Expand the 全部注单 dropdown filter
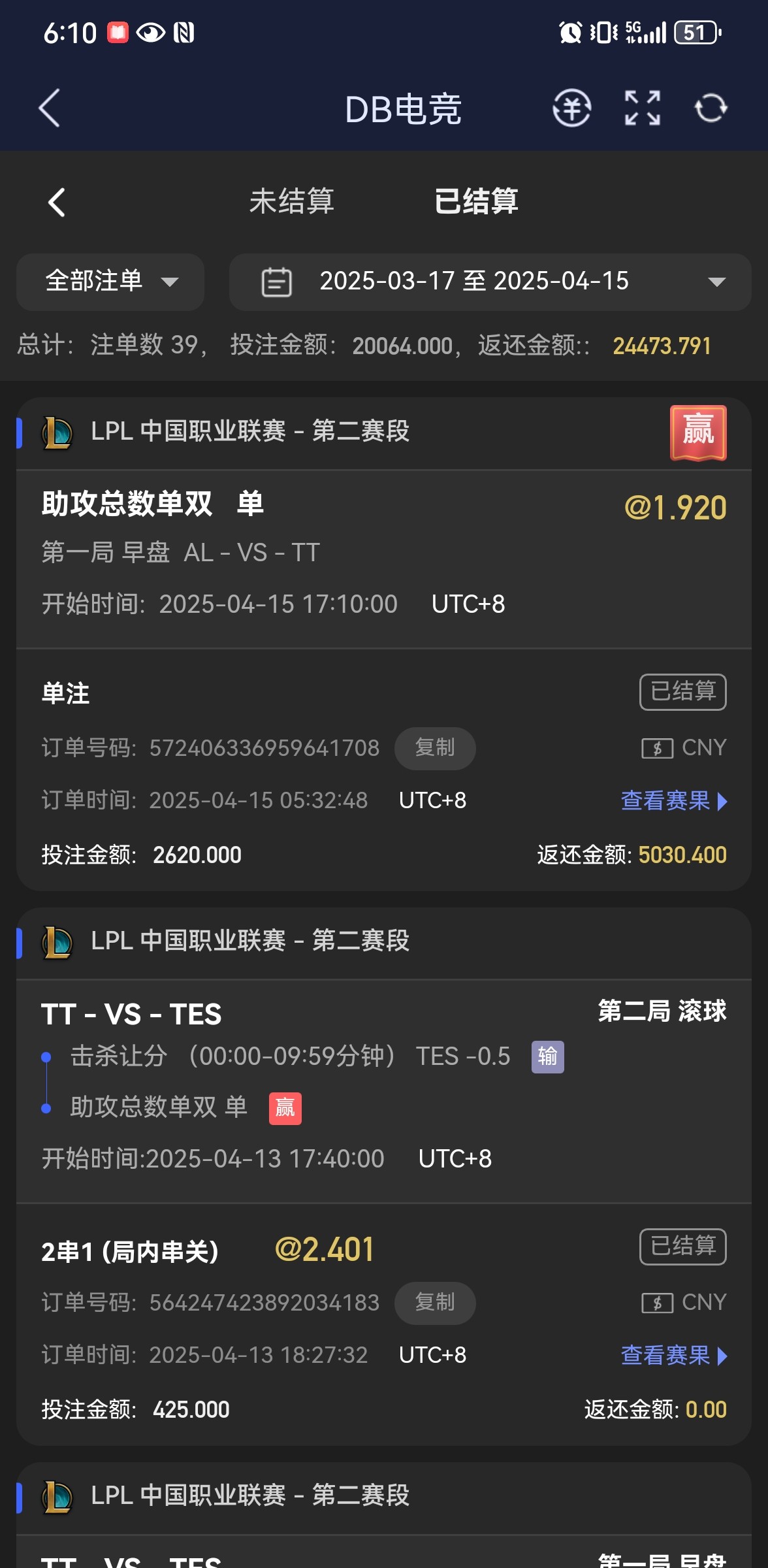 point(110,282)
